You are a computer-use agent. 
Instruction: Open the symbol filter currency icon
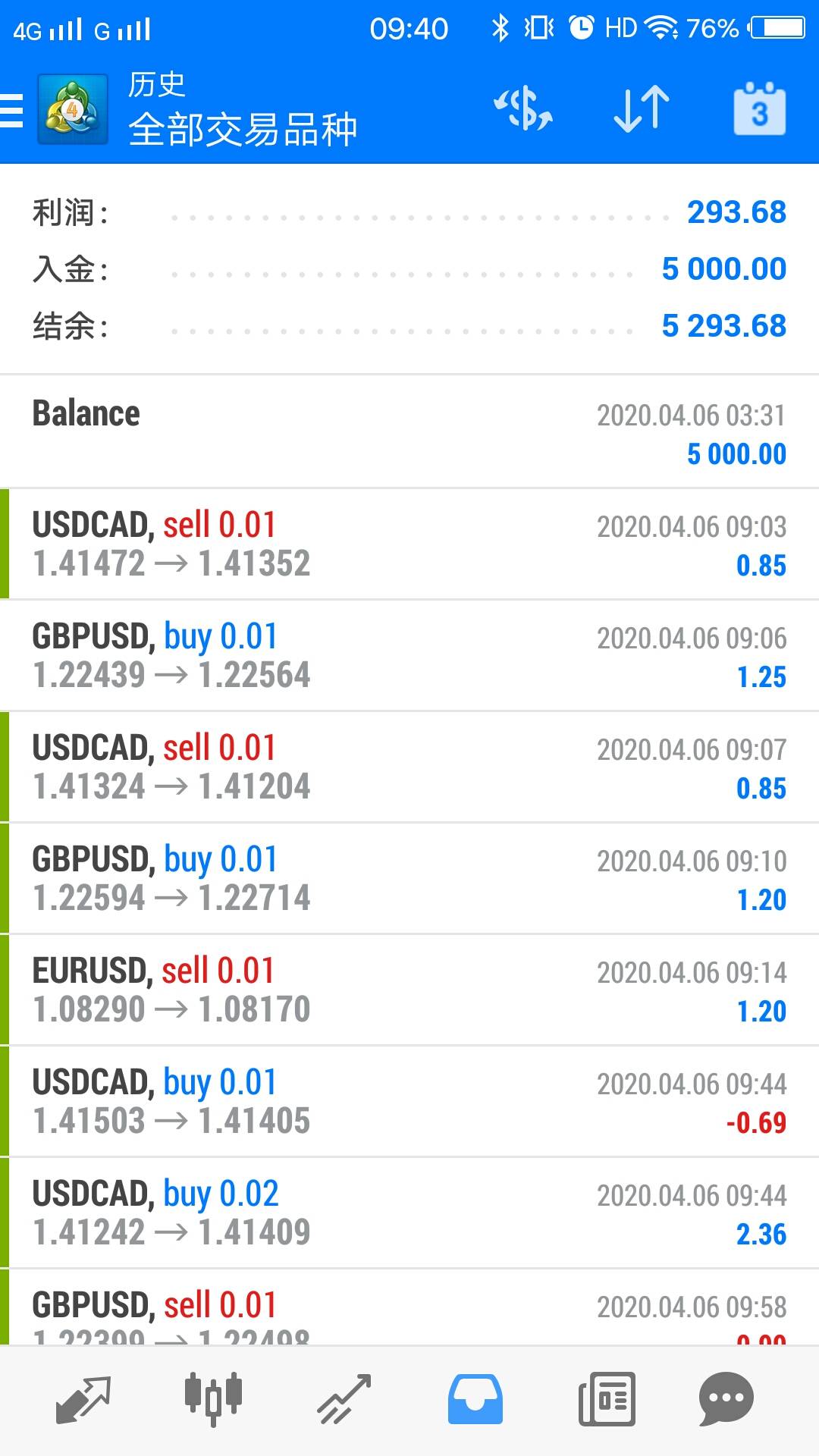(x=523, y=110)
